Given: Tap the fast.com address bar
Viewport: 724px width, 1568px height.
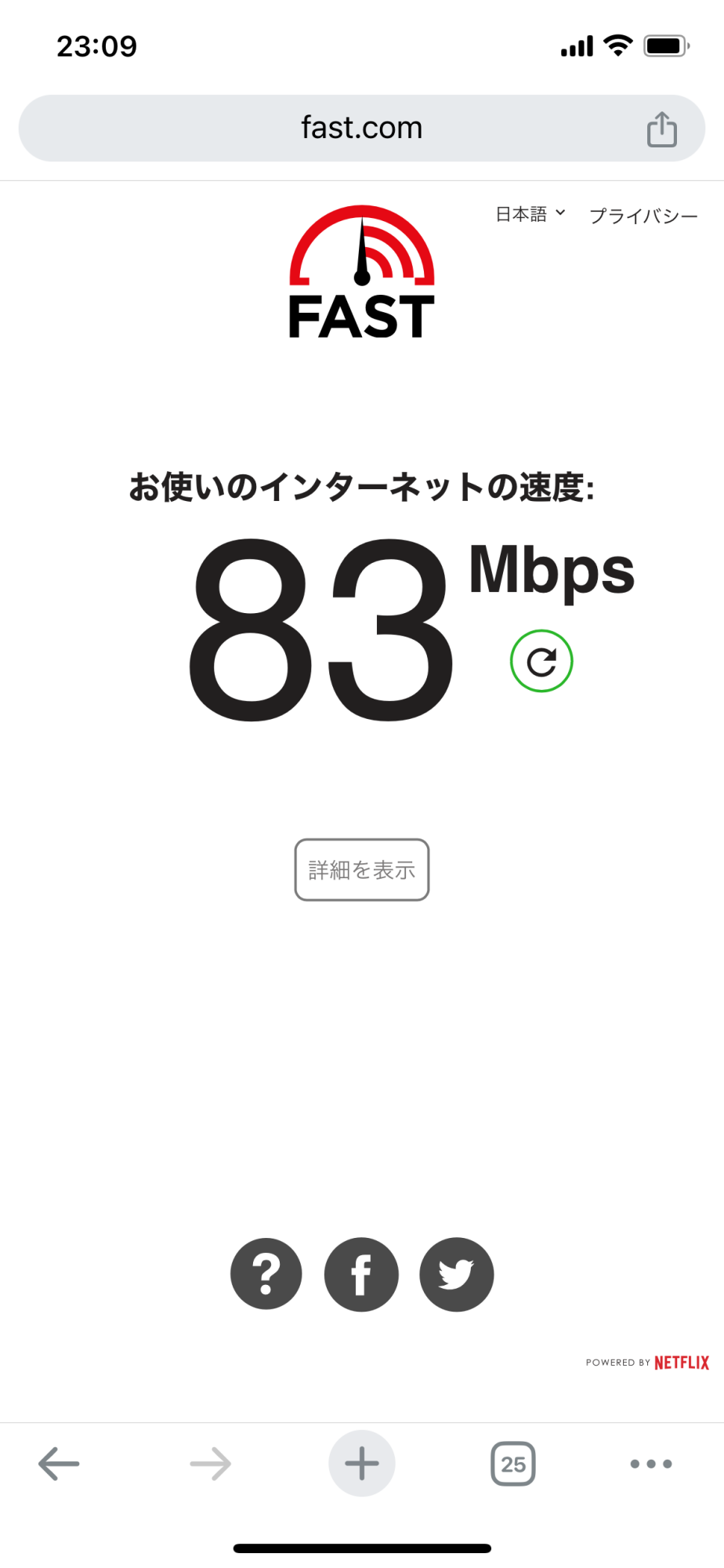Looking at the screenshot, I should click(x=361, y=128).
